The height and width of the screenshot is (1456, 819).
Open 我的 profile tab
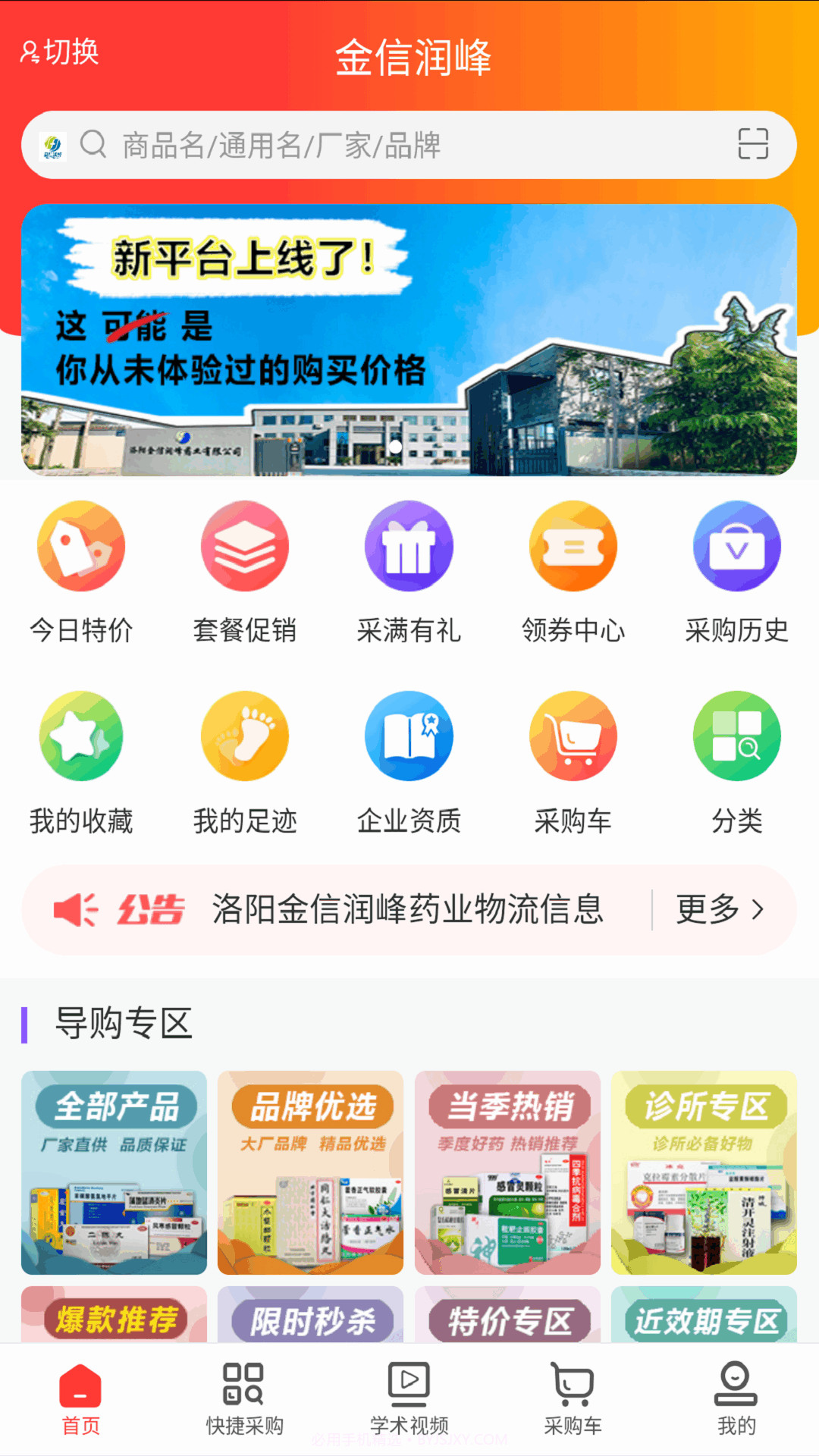tap(735, 1399)
